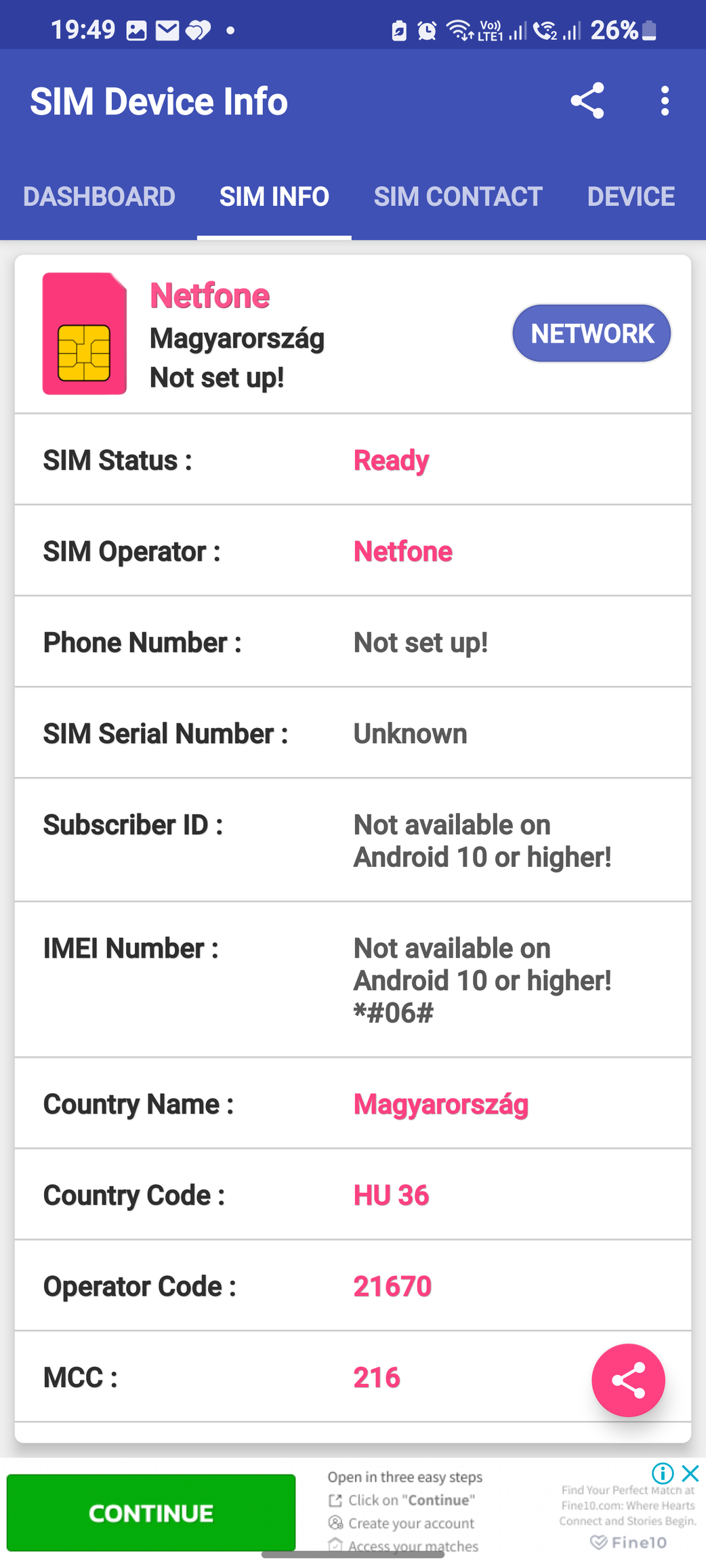Open the ad info icon
The image size is (706, 1568).
pyautogui.click(x=663, y=1472)
